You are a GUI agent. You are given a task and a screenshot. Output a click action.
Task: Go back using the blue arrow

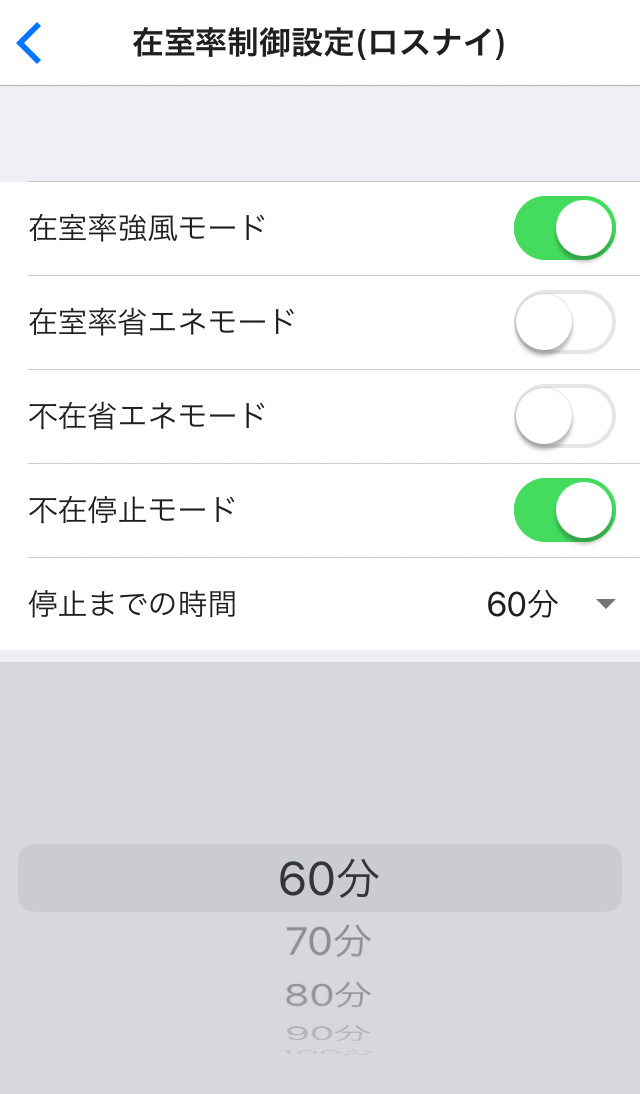tap(29, 43)
